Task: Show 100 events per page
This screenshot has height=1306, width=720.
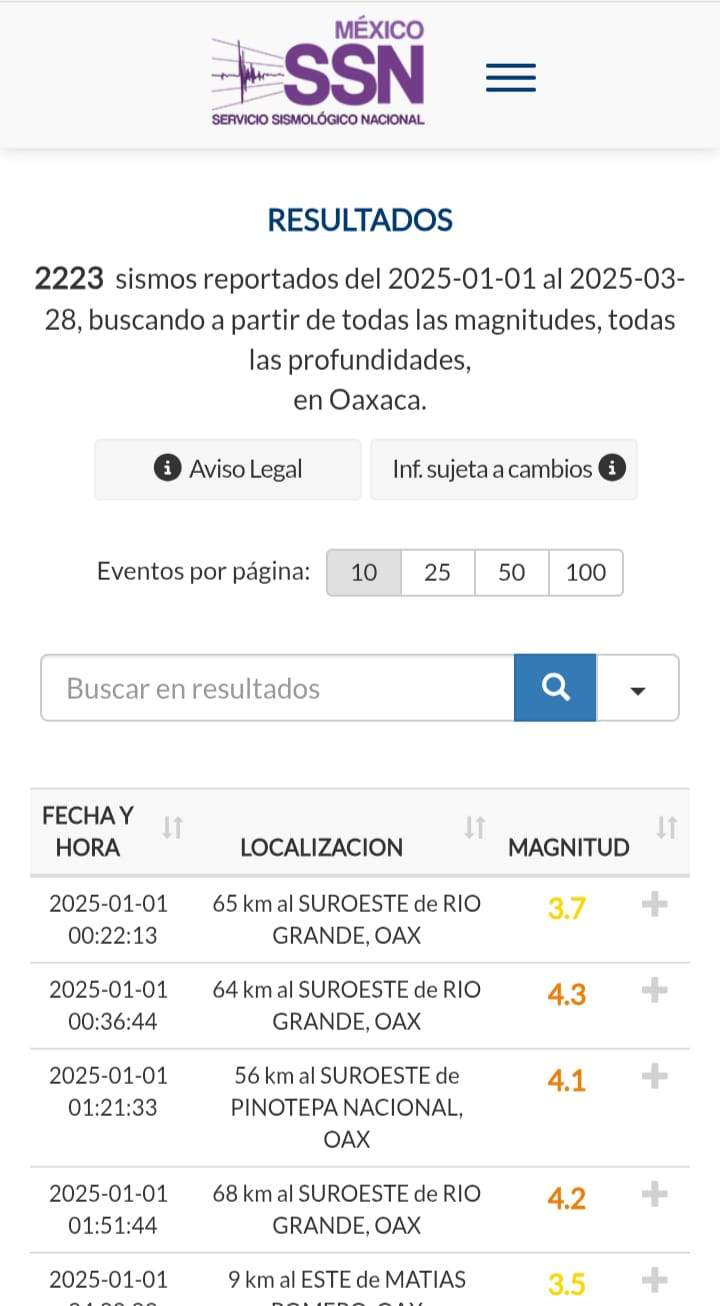Action: pyautogui.click(x=586, y=572)
